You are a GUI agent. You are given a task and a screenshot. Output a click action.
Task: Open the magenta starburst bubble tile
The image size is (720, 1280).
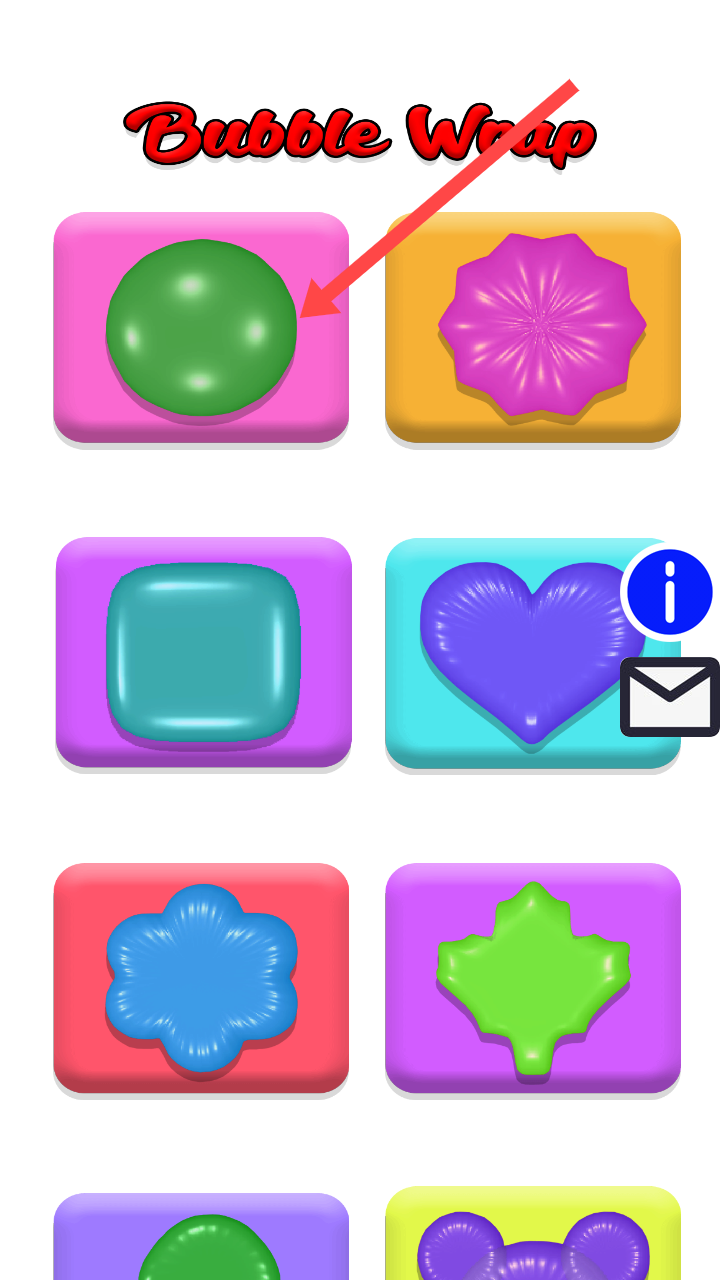point(540,325)
